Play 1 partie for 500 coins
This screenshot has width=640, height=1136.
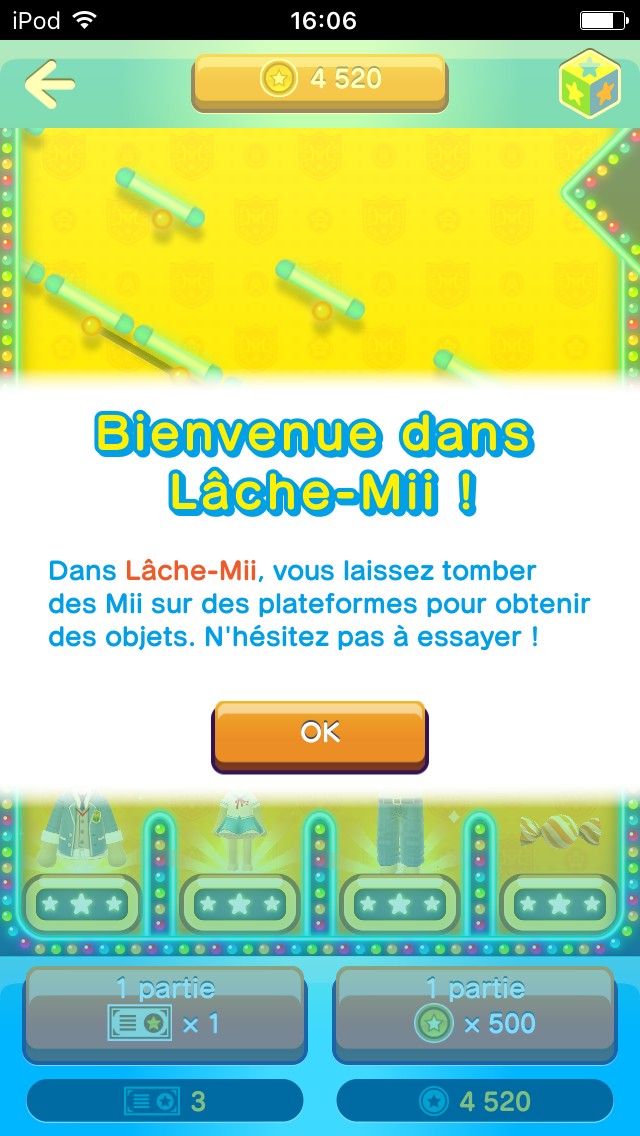coord(475,1014)
